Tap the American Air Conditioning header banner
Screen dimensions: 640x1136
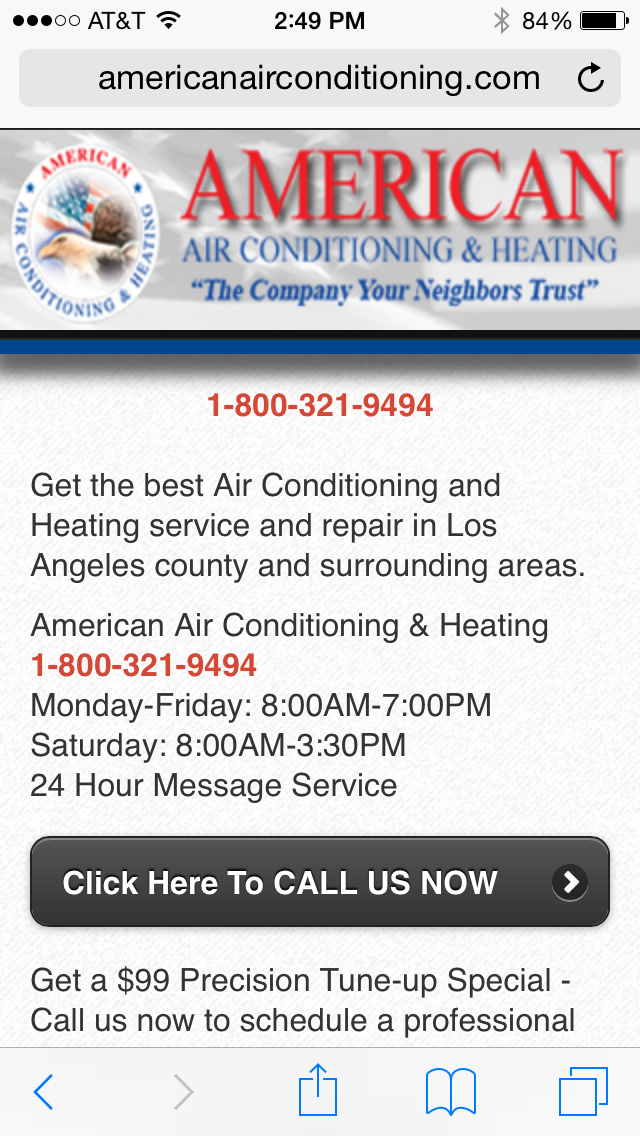pos(320,230)
